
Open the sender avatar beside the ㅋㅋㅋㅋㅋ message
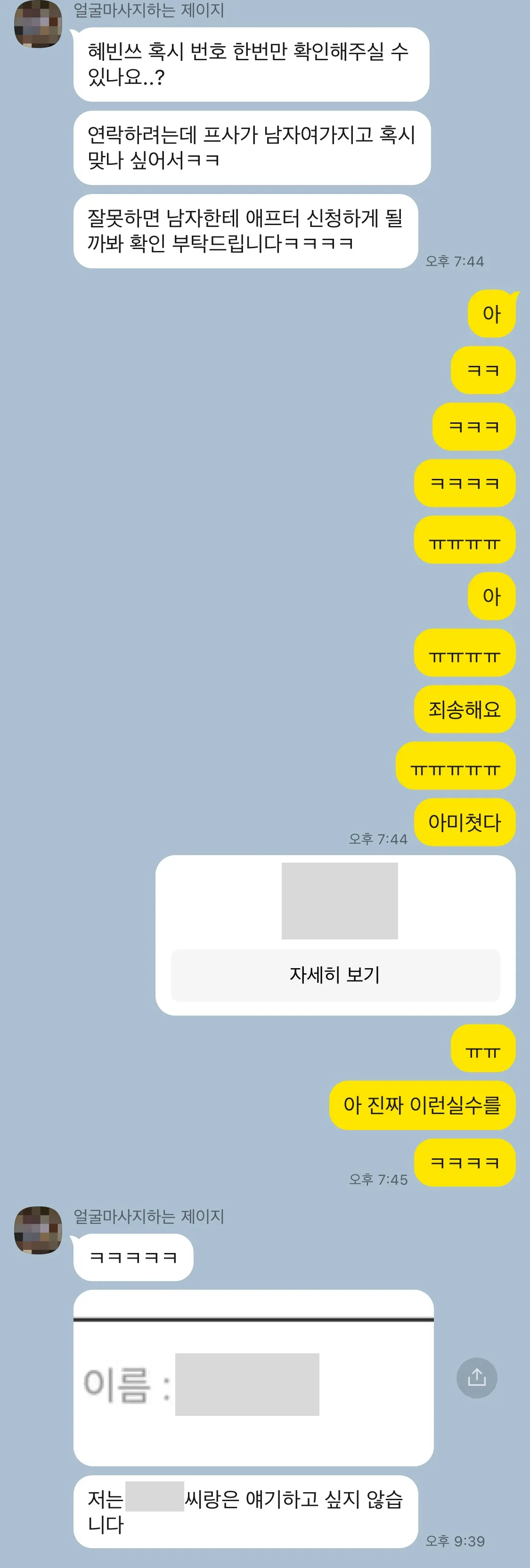[38, 1229]
